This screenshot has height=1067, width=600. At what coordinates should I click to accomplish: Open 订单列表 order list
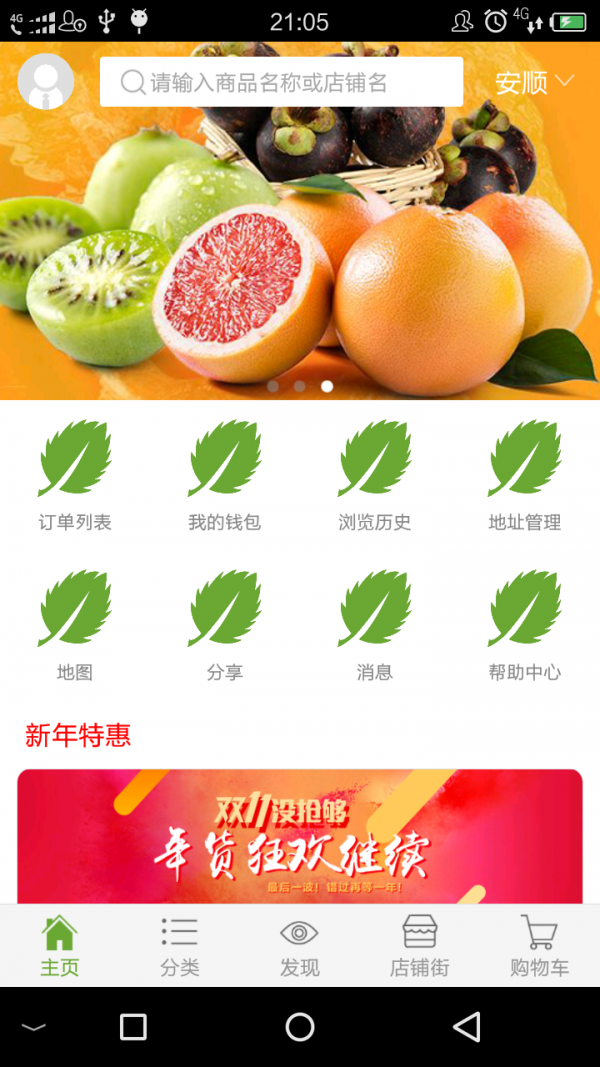[75, 476]
